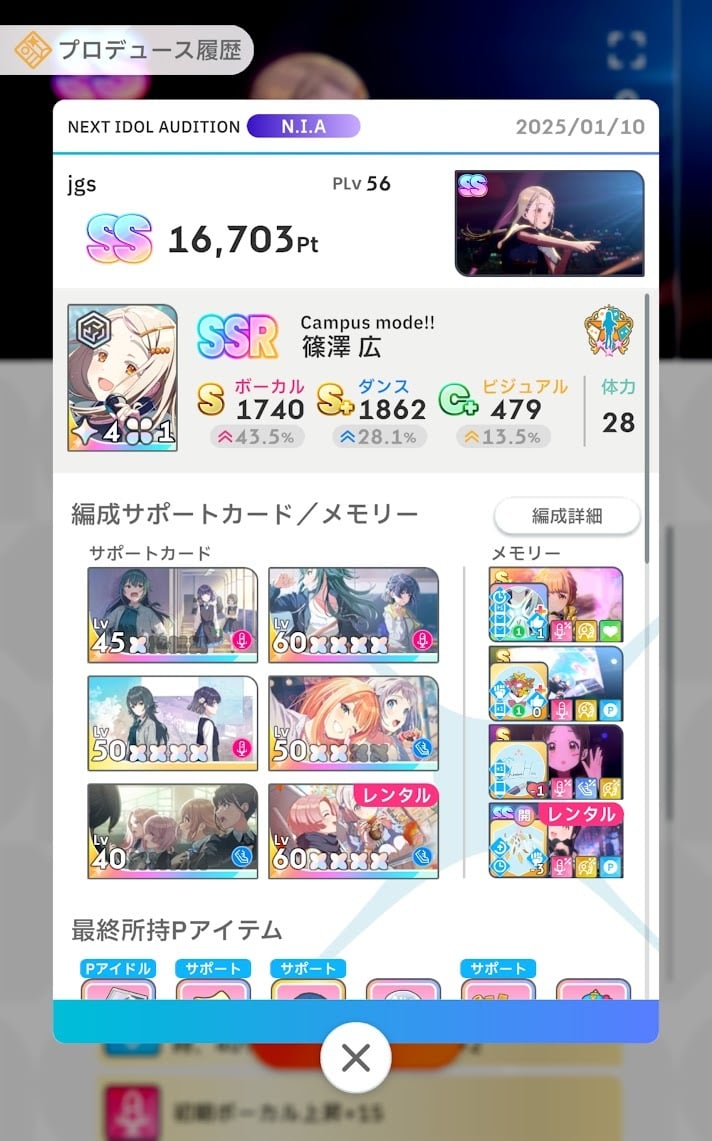Open the 編成詳細 formation details
This screenshot has height=1141, width=712.
coord(566,516)
